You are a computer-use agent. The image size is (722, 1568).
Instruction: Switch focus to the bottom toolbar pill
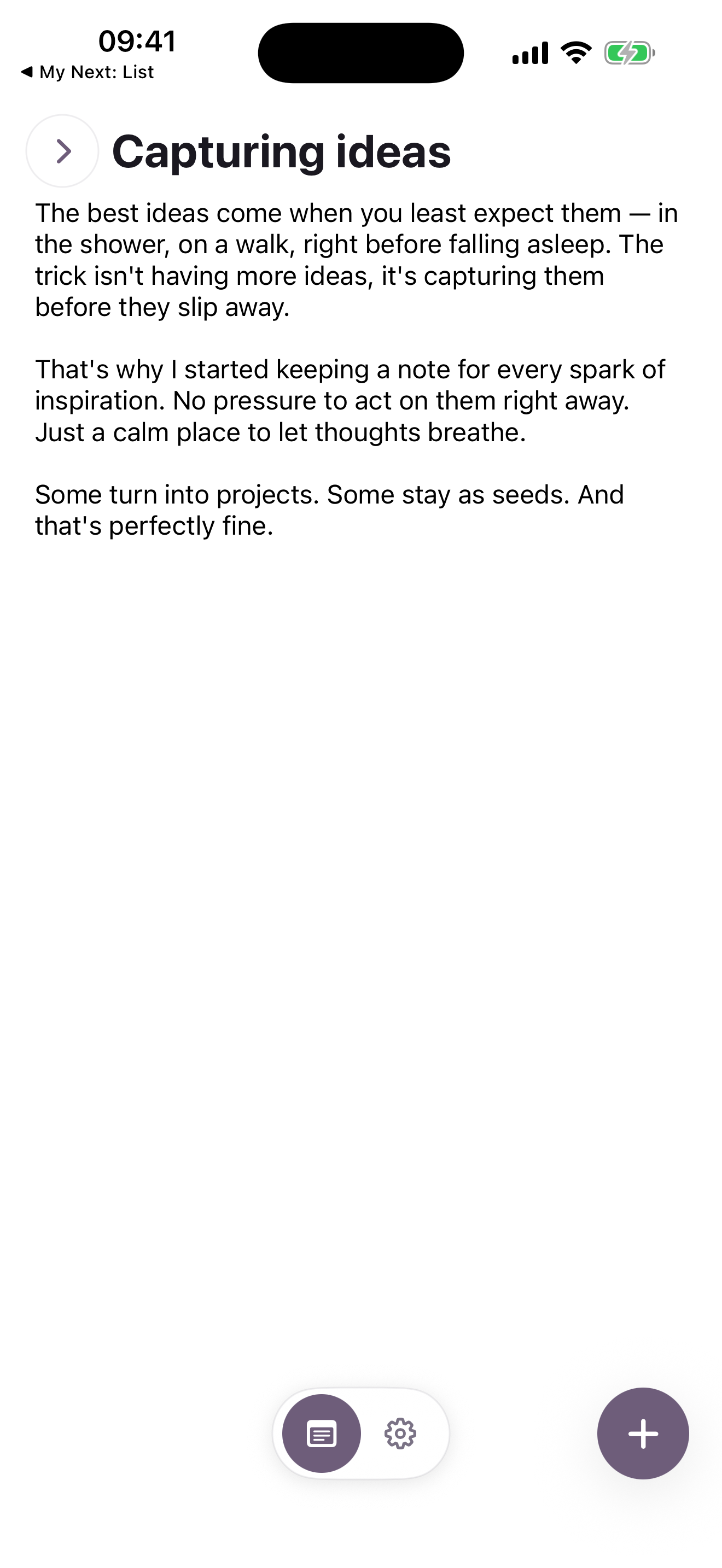360,1434
